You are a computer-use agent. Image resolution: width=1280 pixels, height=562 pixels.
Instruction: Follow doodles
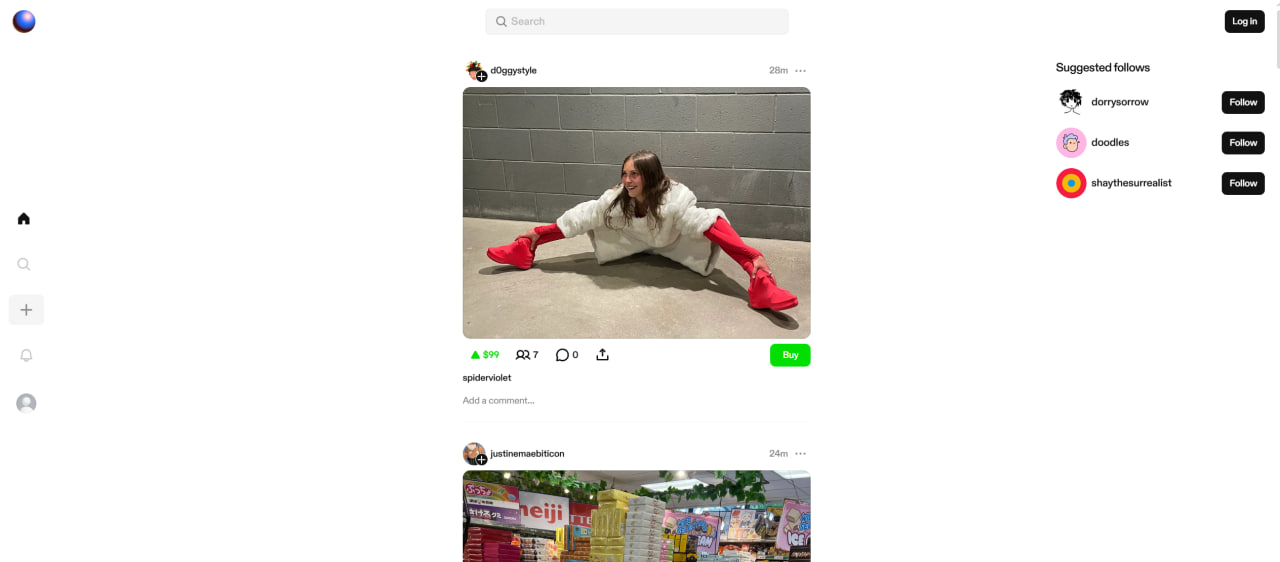(1243, 143)
